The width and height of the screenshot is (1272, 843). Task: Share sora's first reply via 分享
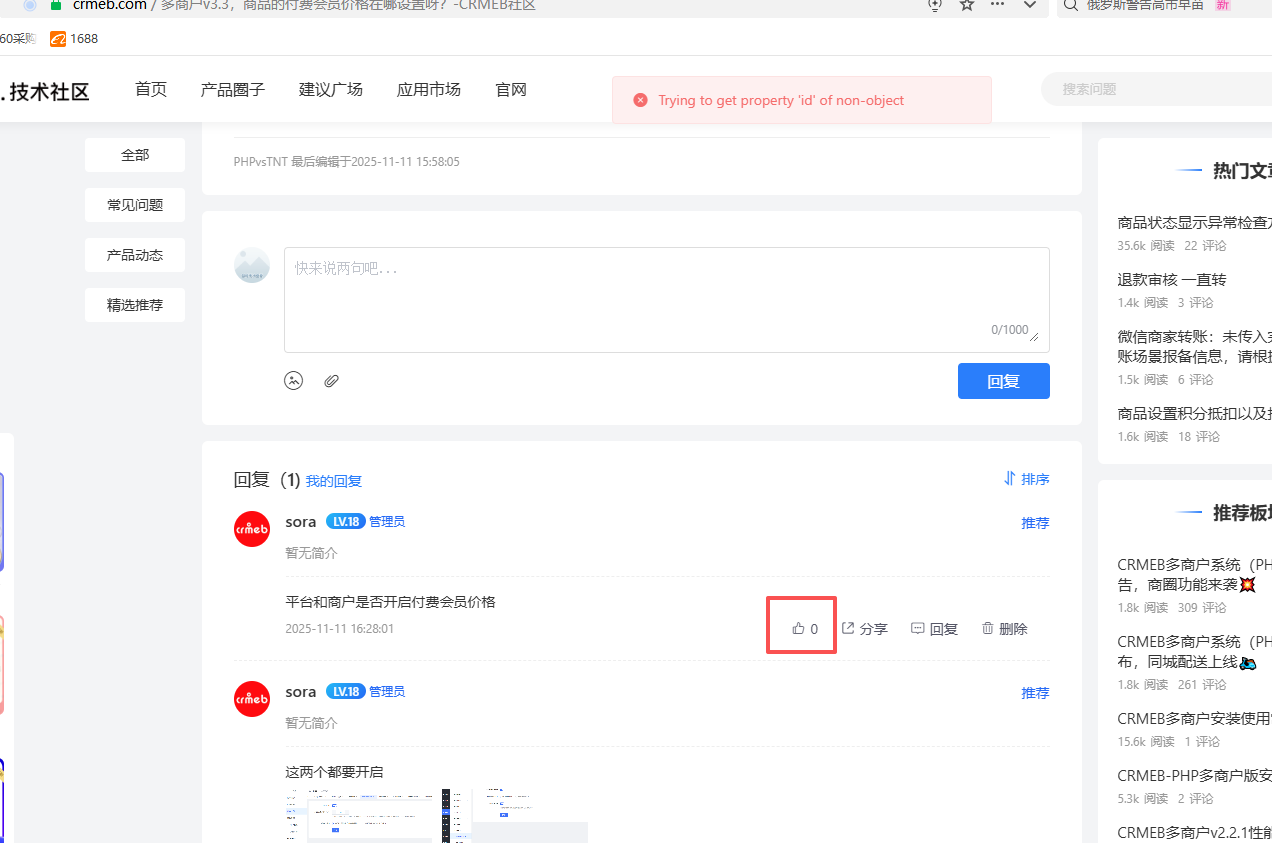click(865, 629)
